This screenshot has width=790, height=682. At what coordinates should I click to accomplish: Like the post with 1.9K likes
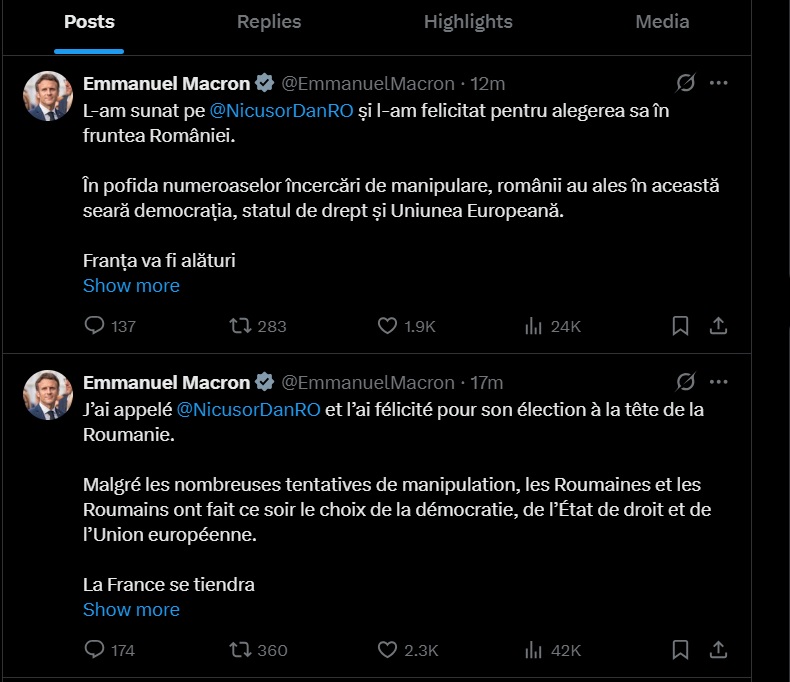388,326
